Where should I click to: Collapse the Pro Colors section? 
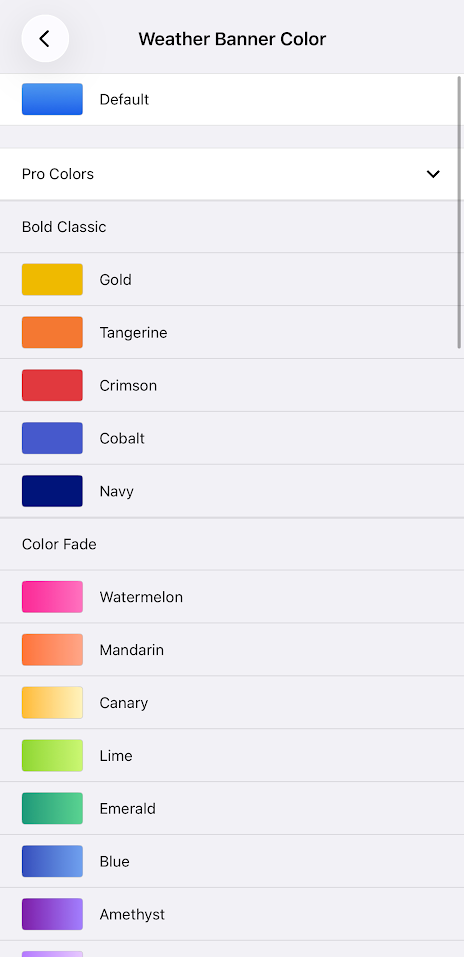[232, 174]
